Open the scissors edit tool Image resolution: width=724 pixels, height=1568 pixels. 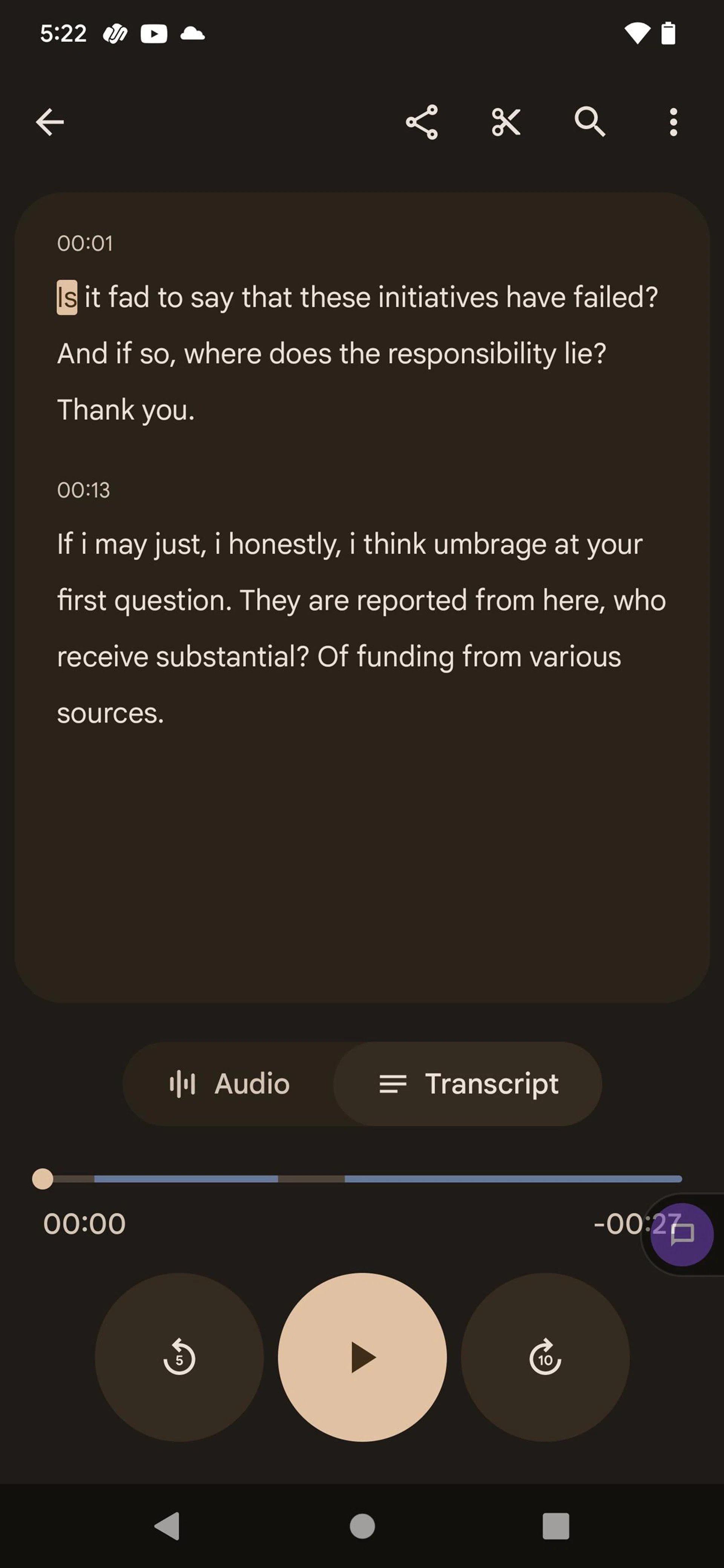[x=505, y=122]
